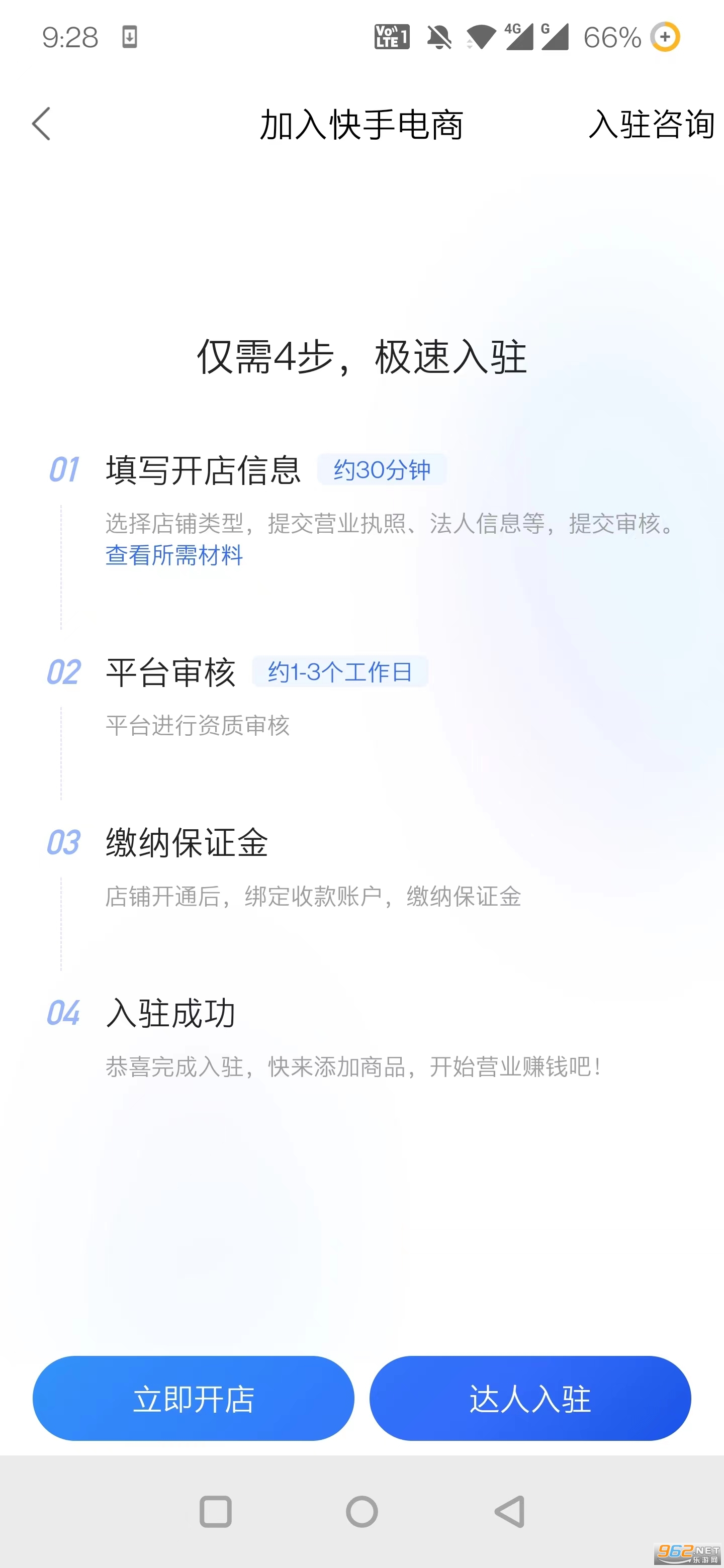Go back using the top-left arrow

point(41,124)
